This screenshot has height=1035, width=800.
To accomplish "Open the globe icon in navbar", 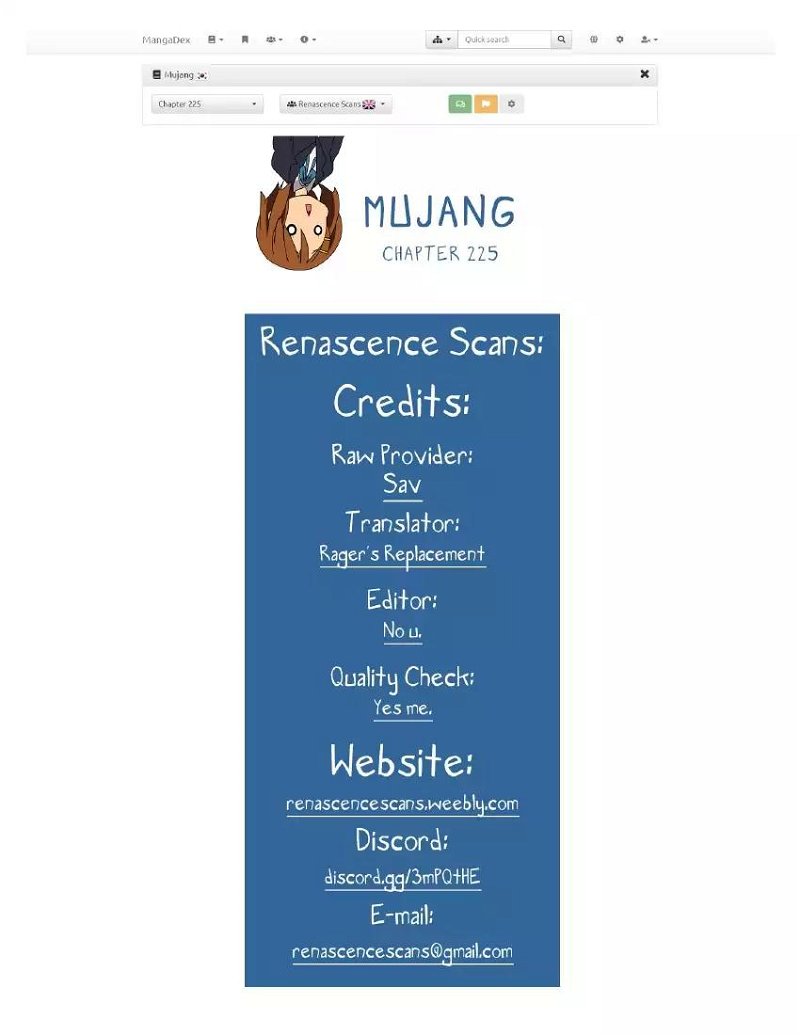I will (x=593, y=40).
